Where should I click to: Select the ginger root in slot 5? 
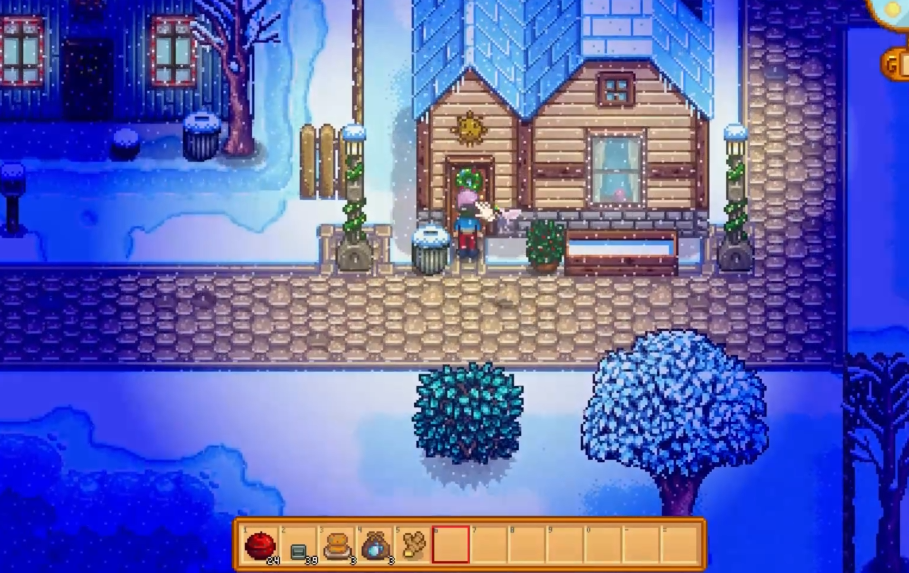pos(413,545)
